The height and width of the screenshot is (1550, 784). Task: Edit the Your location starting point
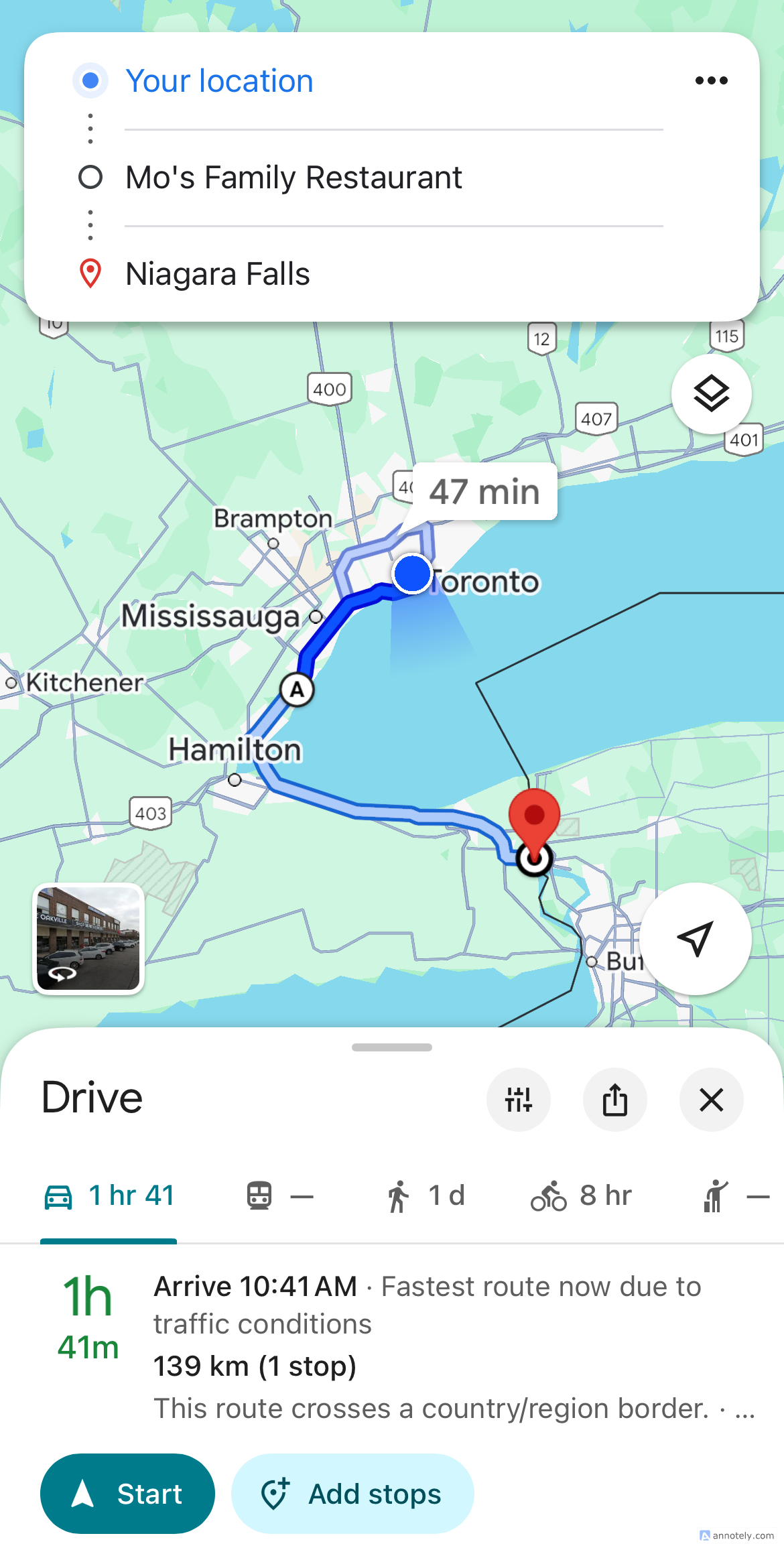coord(219,81)
